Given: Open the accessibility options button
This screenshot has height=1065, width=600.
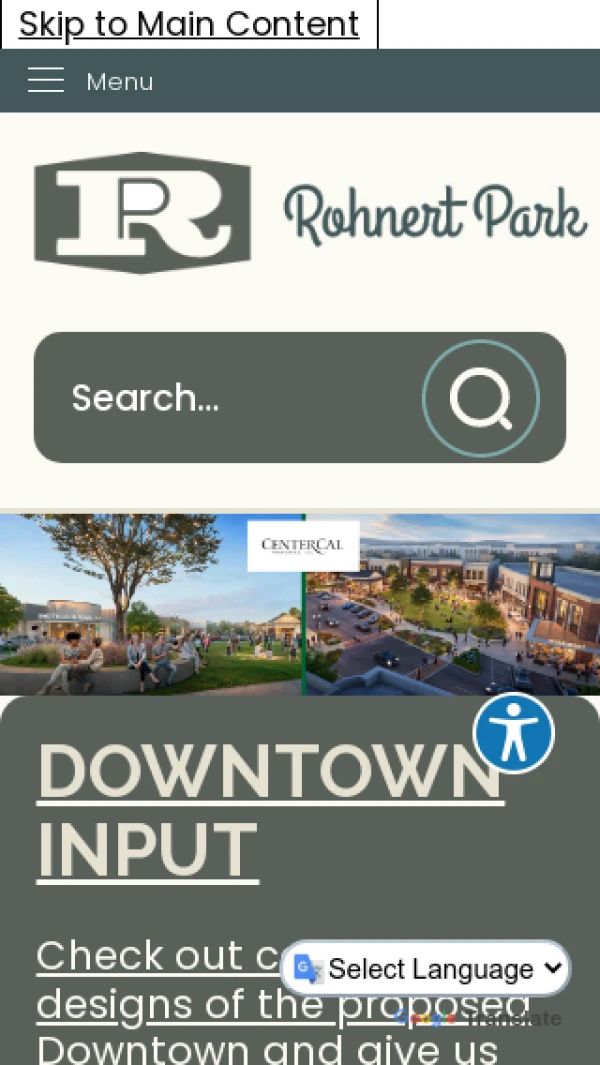Looking at the screenshot, I should [x=513, y=733].
